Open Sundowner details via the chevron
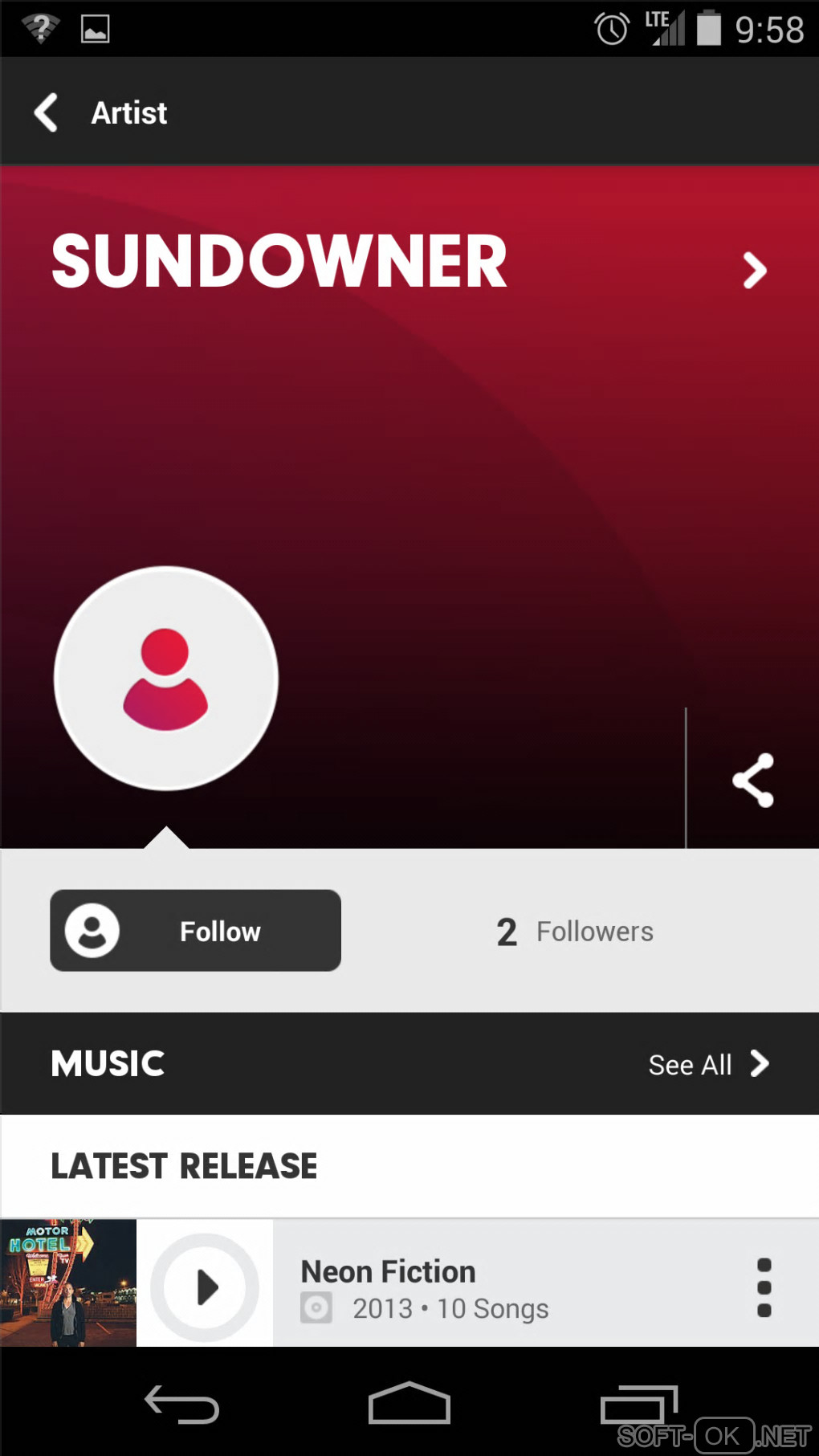This screenshot has height=1456, width=819. [x=754, y=270]
